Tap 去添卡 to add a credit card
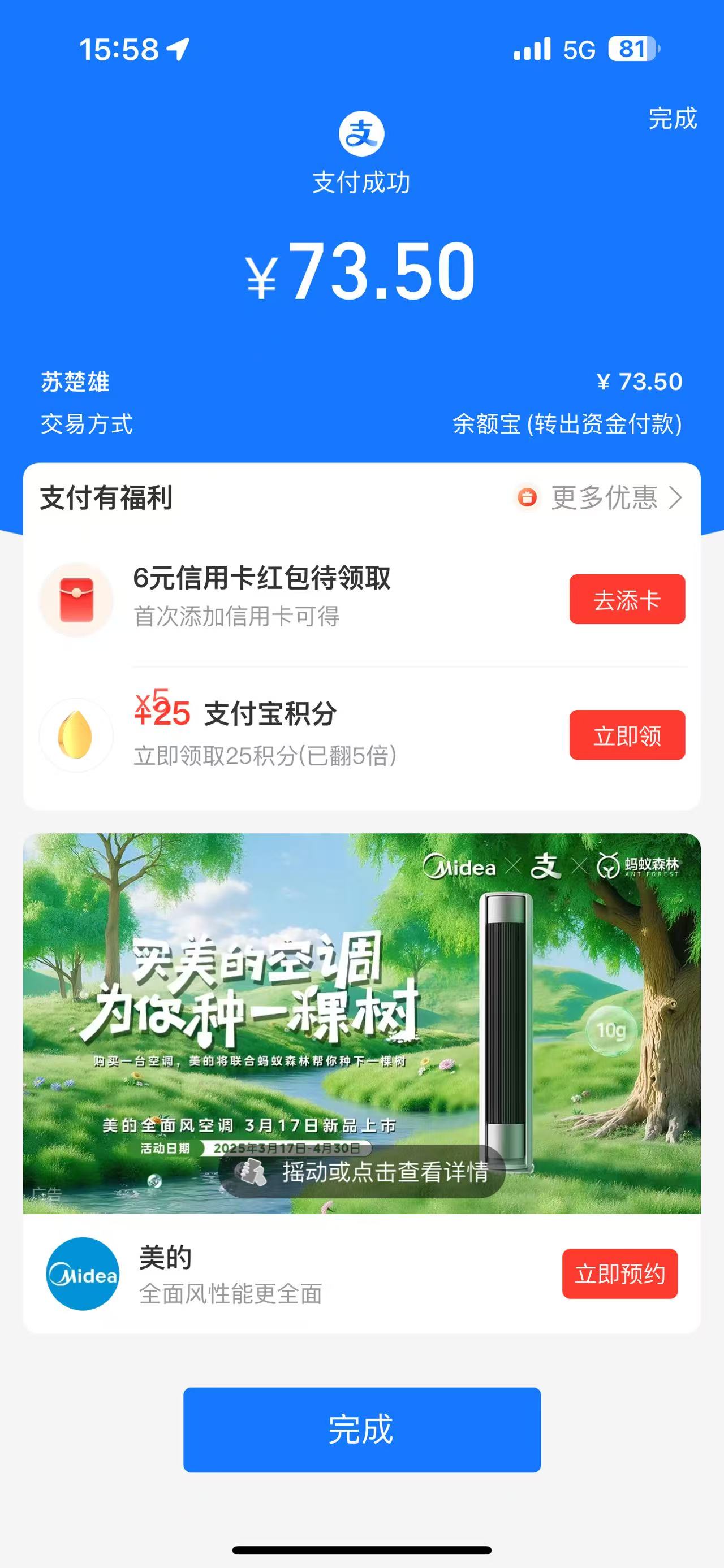The width and height of the screenshot is (724, 1568). click(627, 599)
